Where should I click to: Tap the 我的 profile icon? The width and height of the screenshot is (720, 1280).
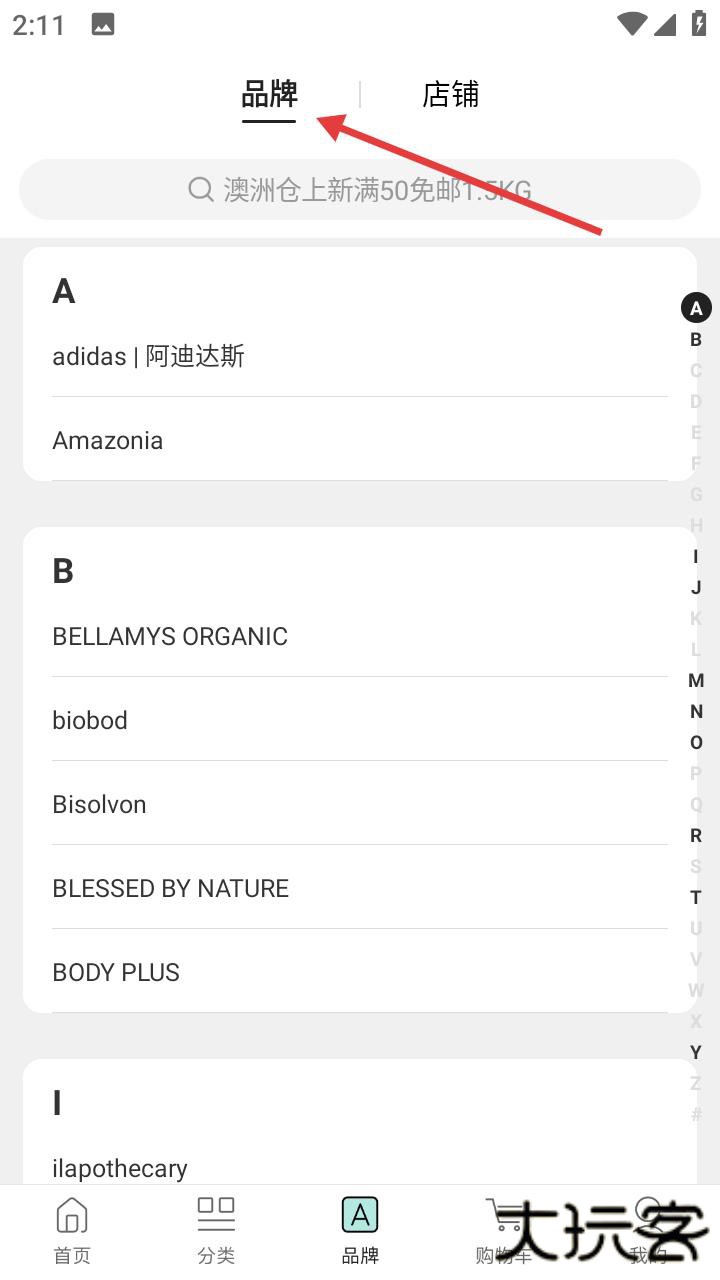[x=647, y=1215]
